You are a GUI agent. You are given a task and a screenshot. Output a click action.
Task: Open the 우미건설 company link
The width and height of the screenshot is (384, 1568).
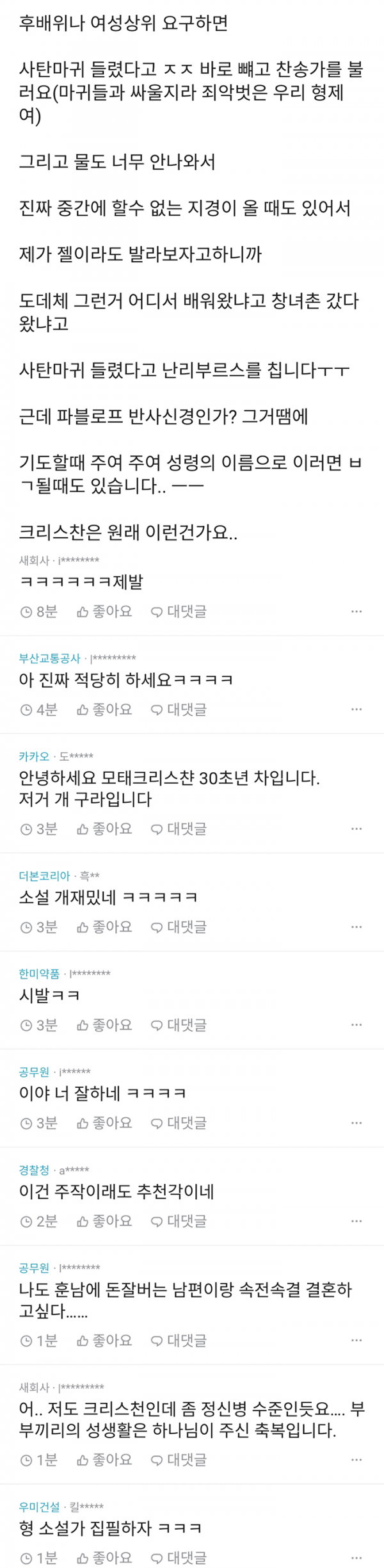[x=39, y=1507]
